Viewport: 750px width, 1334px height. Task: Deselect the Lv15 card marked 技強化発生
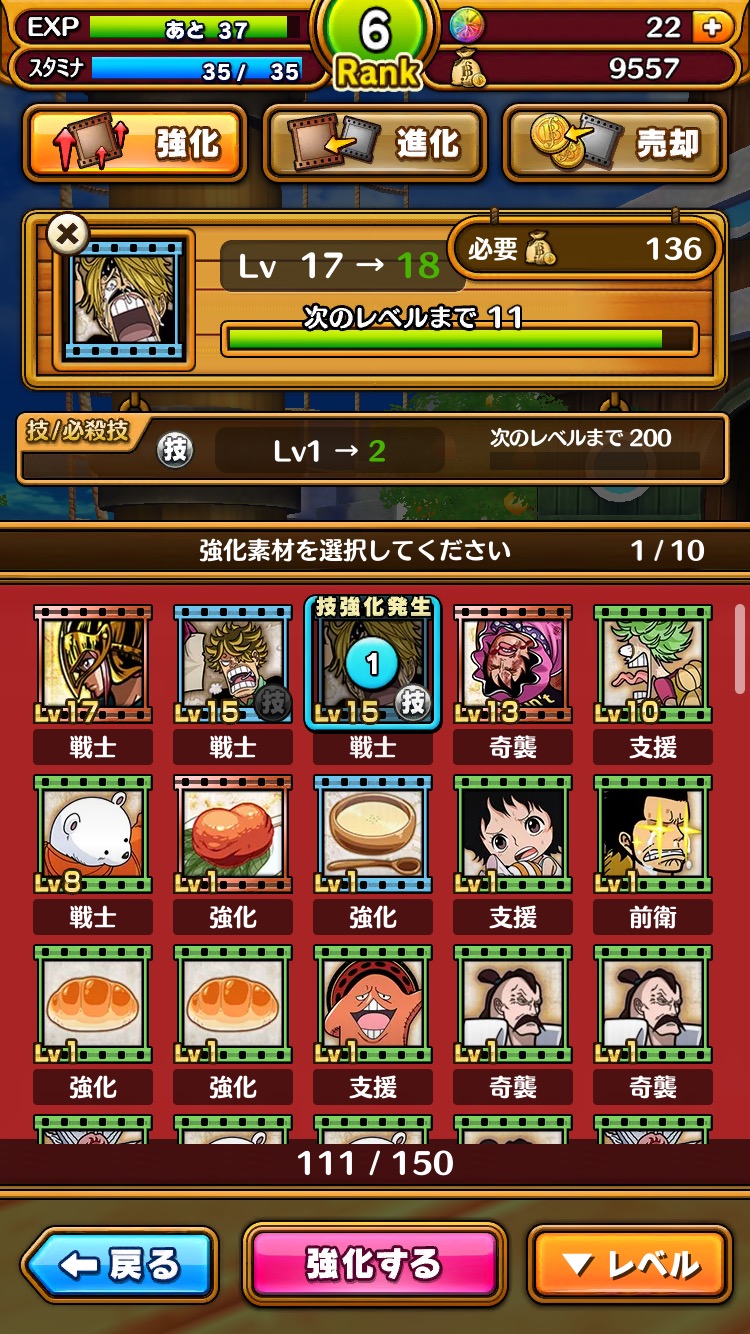pos(373,664)
